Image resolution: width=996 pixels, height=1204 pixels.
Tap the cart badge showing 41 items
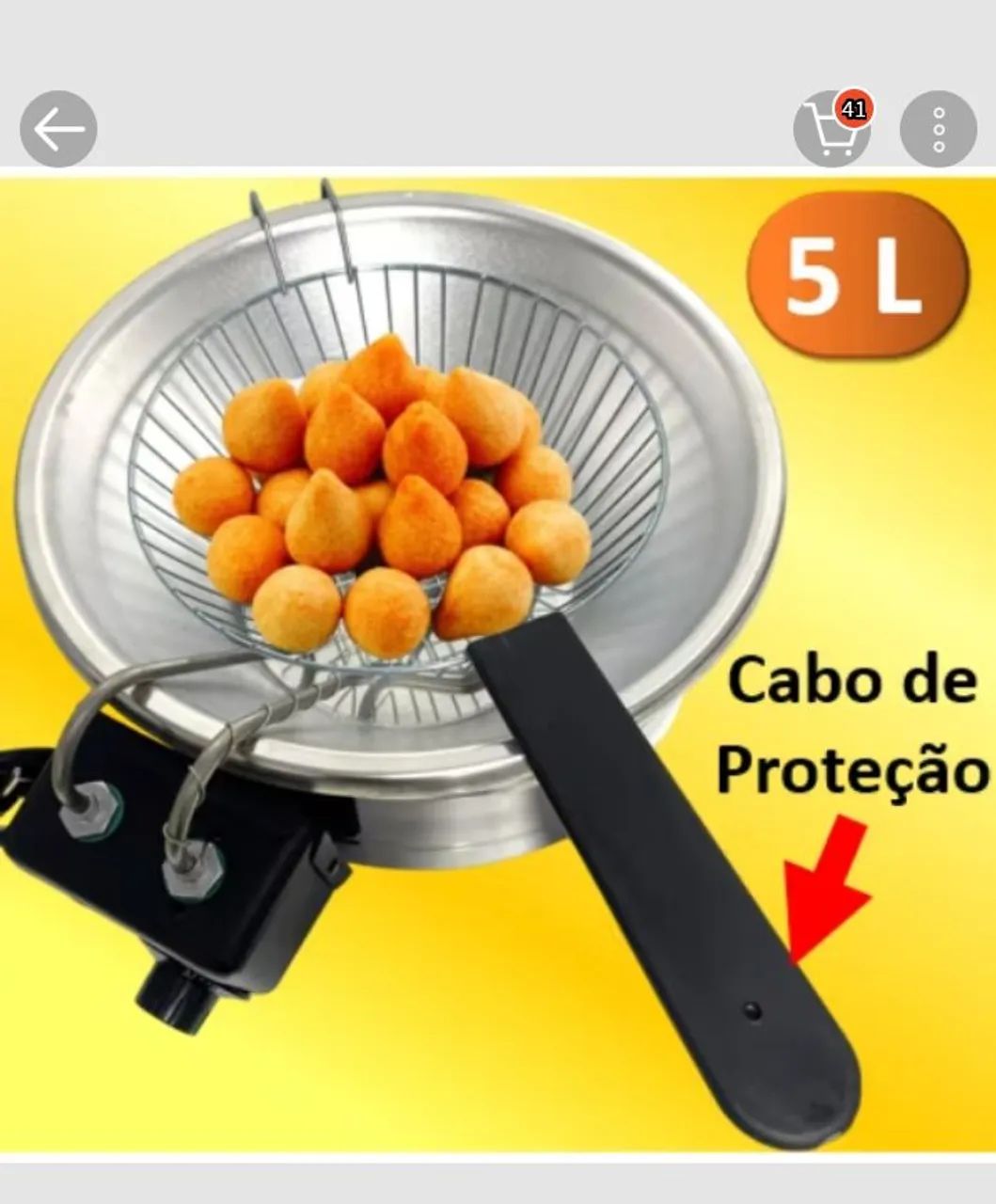pos(854,108)
